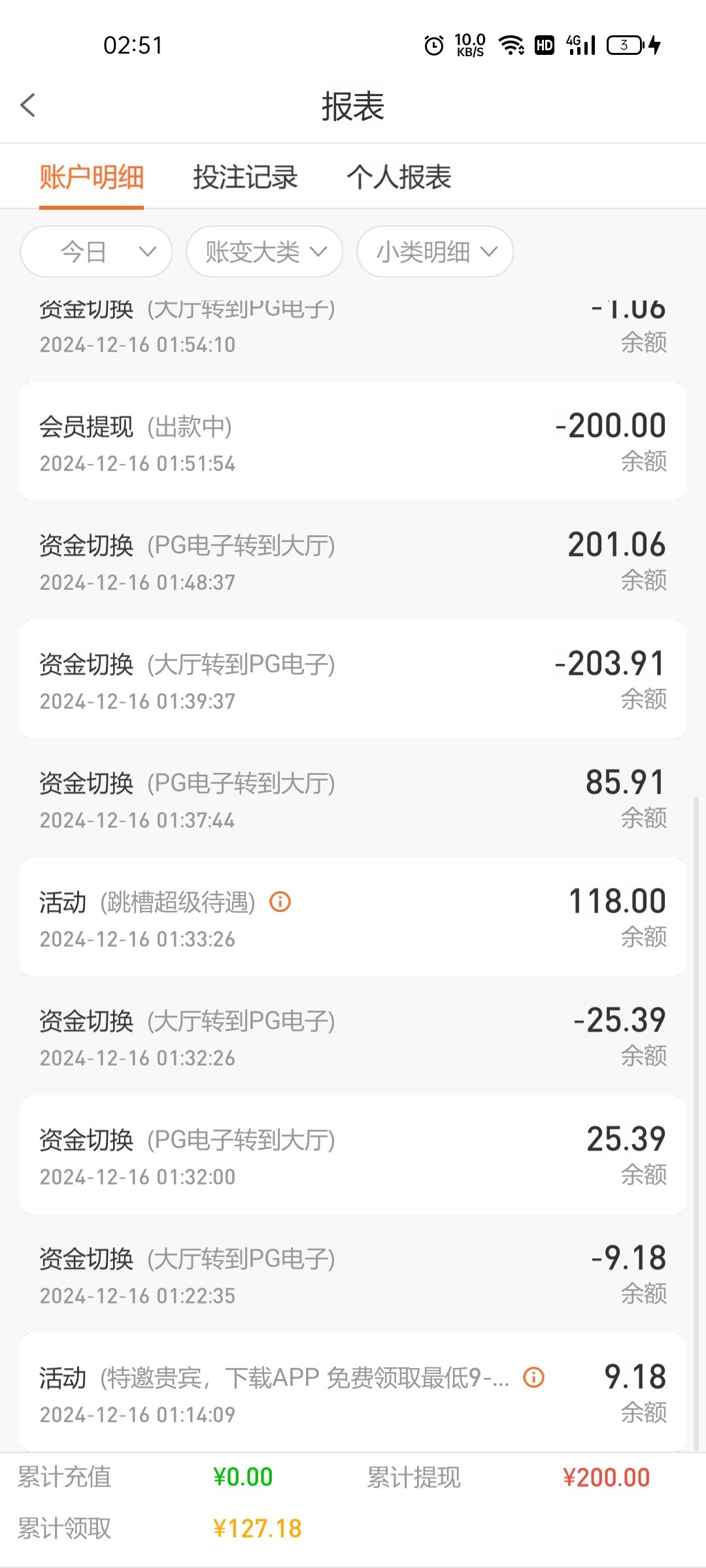Open the 会员提现 -200.00 record
Viewport: 706px width, 1568px height.
click(353, 442)
